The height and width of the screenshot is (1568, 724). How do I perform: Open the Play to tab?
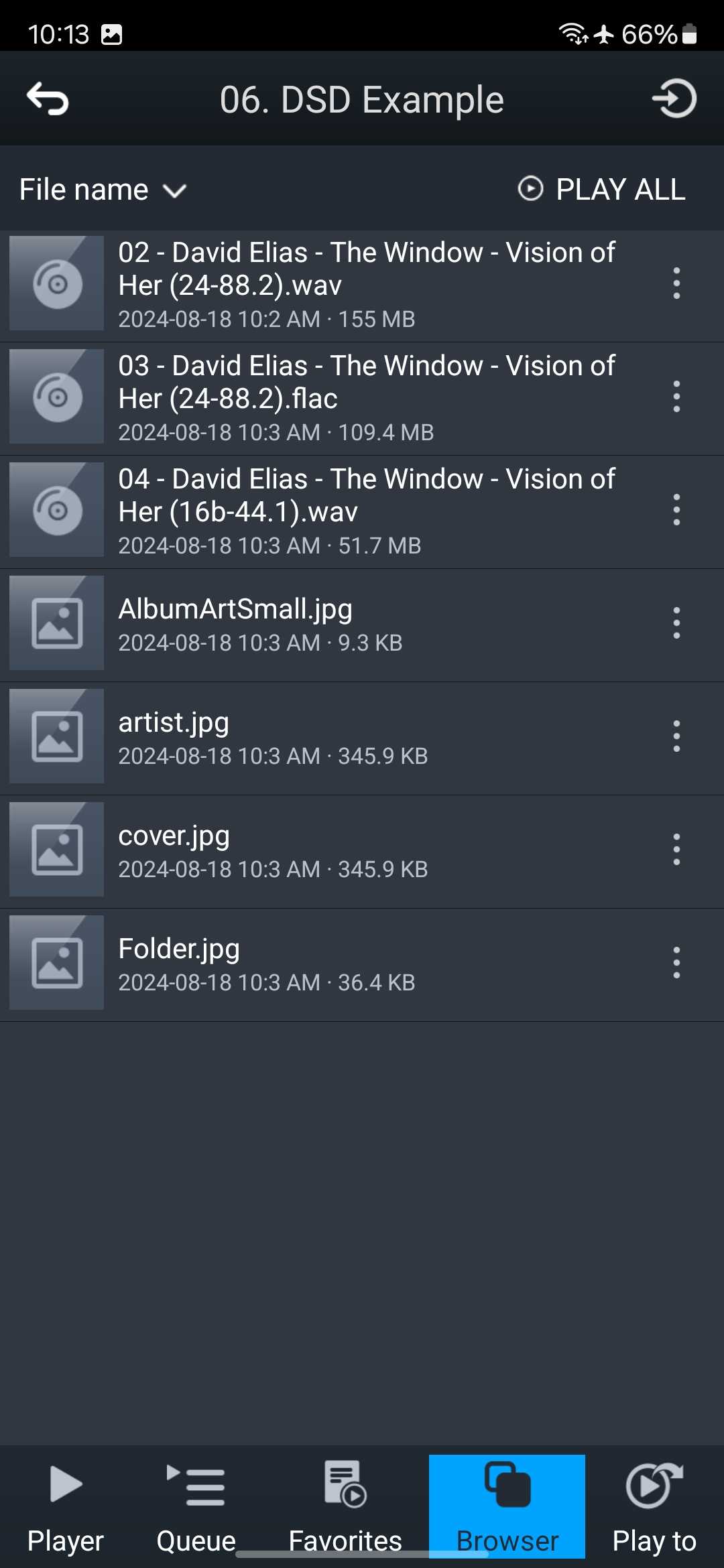654,1508
